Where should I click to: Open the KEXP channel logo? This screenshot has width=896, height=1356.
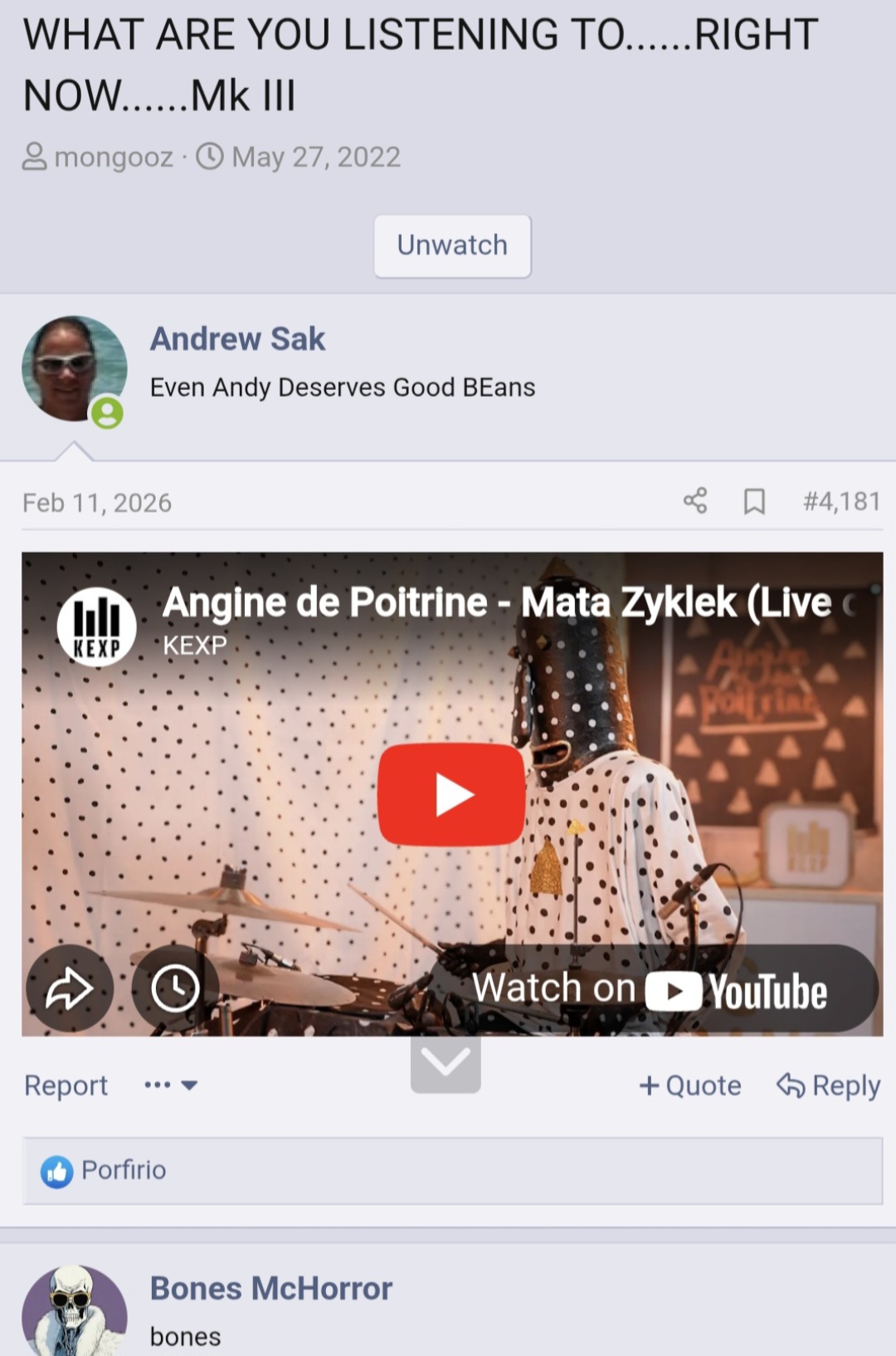point(96,626)
